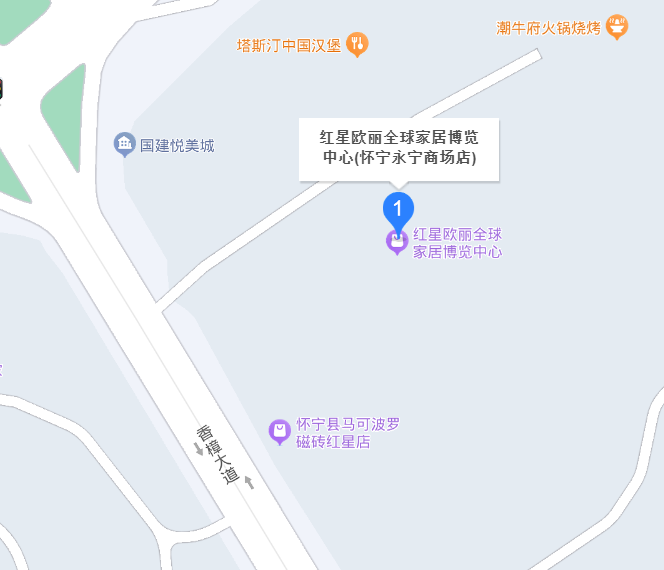Open the 国建悦美城 place marker
This screenshot has height=570, width=664.
coord(125,145)
